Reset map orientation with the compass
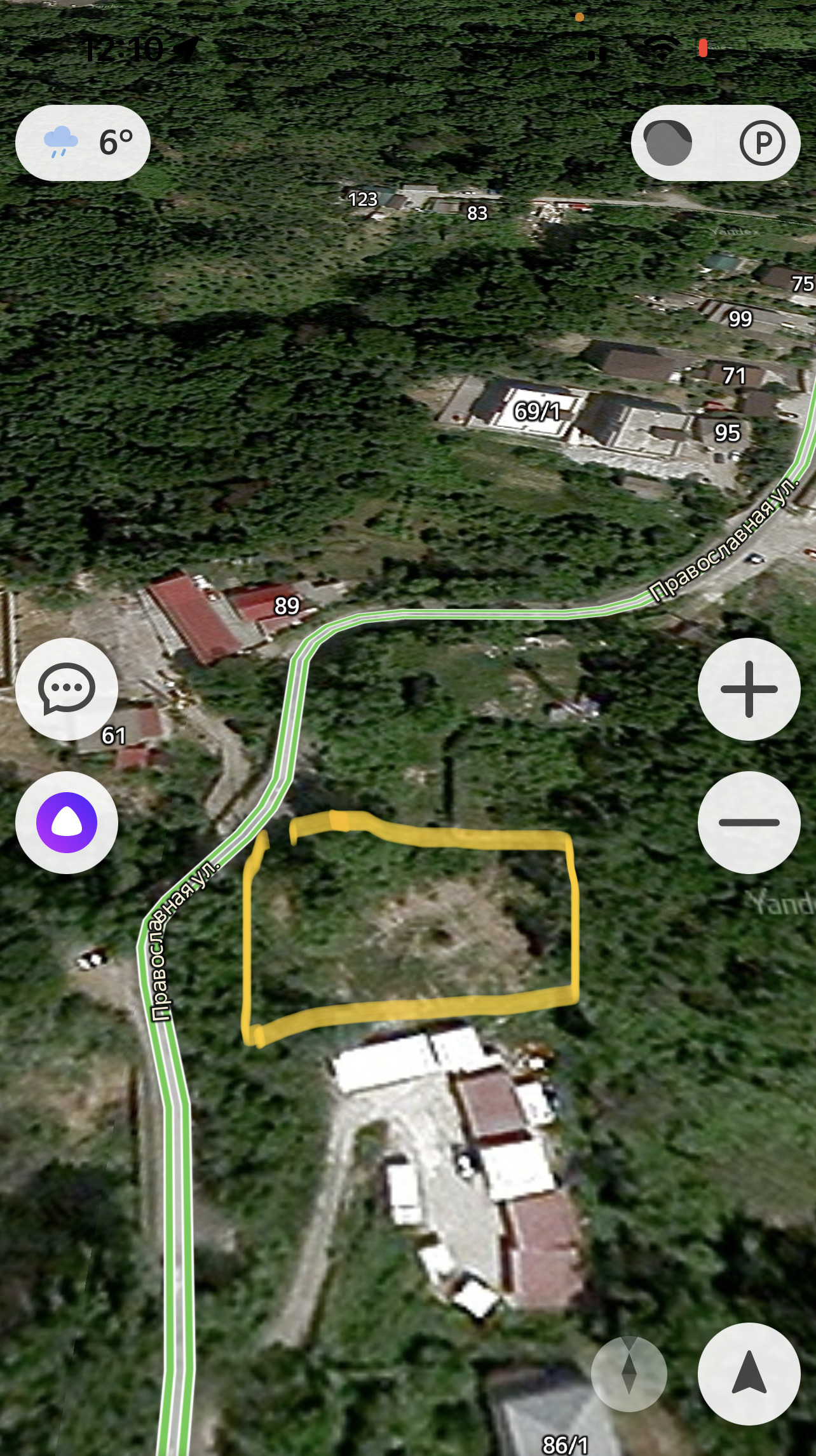This screenshot has width=816, height=1456. click(629, 1373)
